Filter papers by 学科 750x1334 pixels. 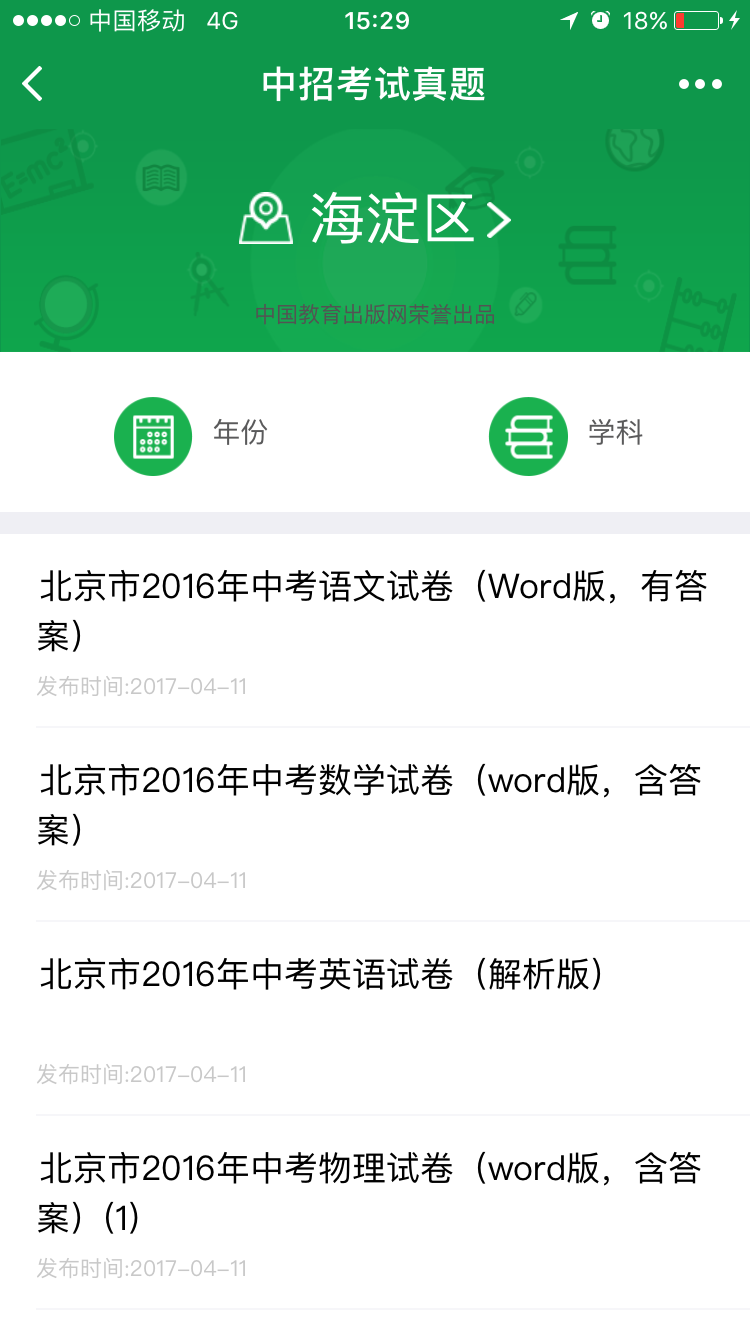(566, 436)
